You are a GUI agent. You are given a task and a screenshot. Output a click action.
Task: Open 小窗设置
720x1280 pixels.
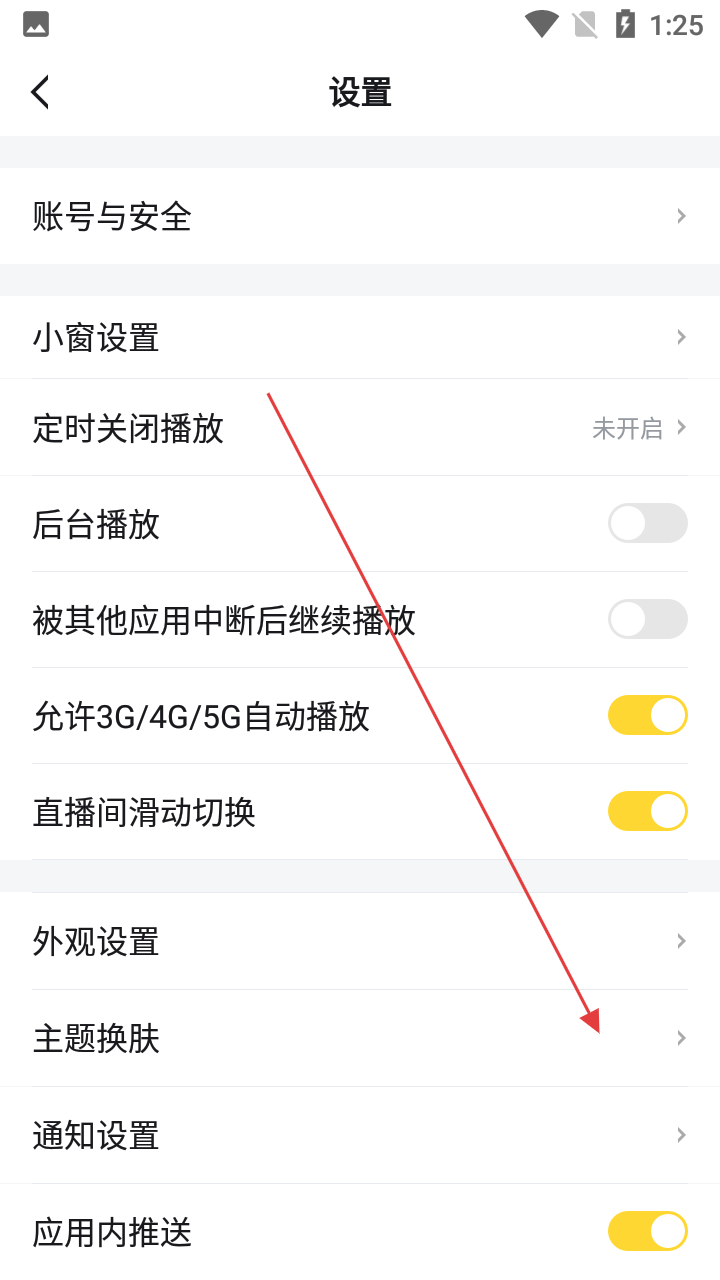pyautogui.click(x=360, y=338)
